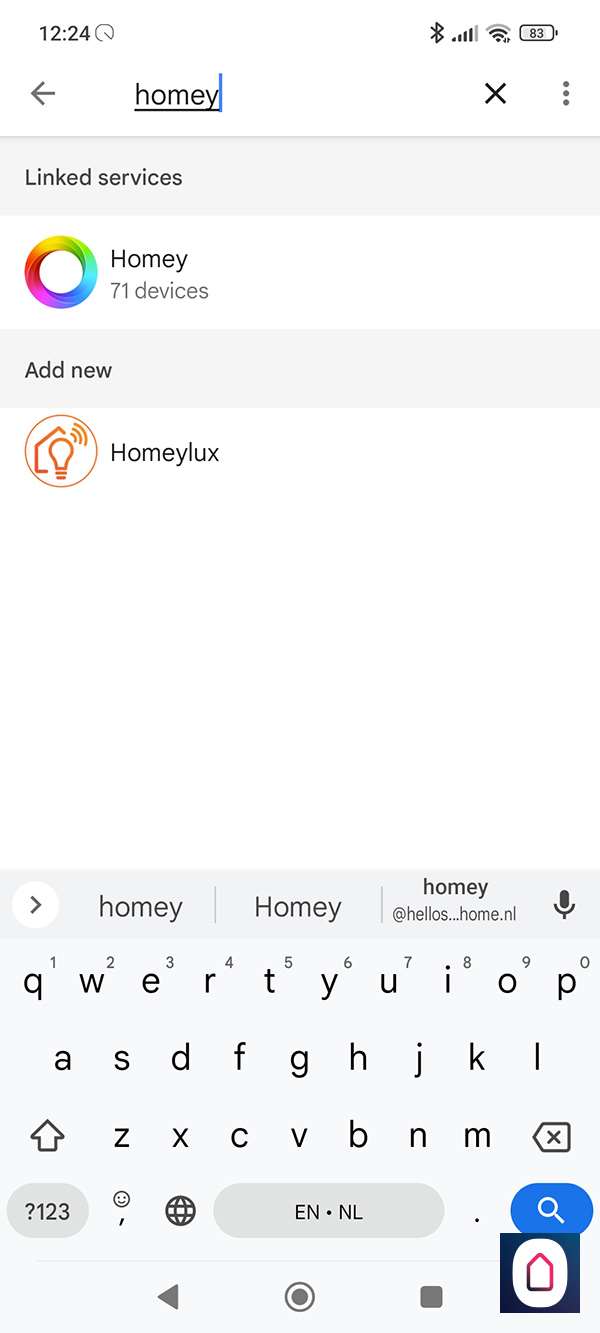Start voice input with the microphone
Screen dimensions: 600x1333
[564, 906]
